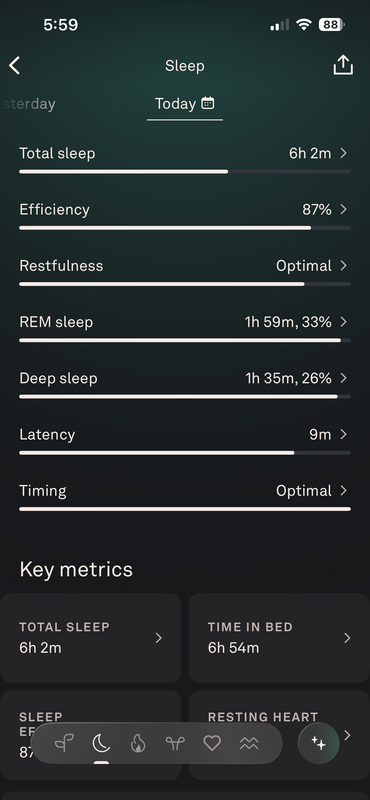Select the moon sleep tab
This screenshot has height=800, width=370.
click(101, 744)
